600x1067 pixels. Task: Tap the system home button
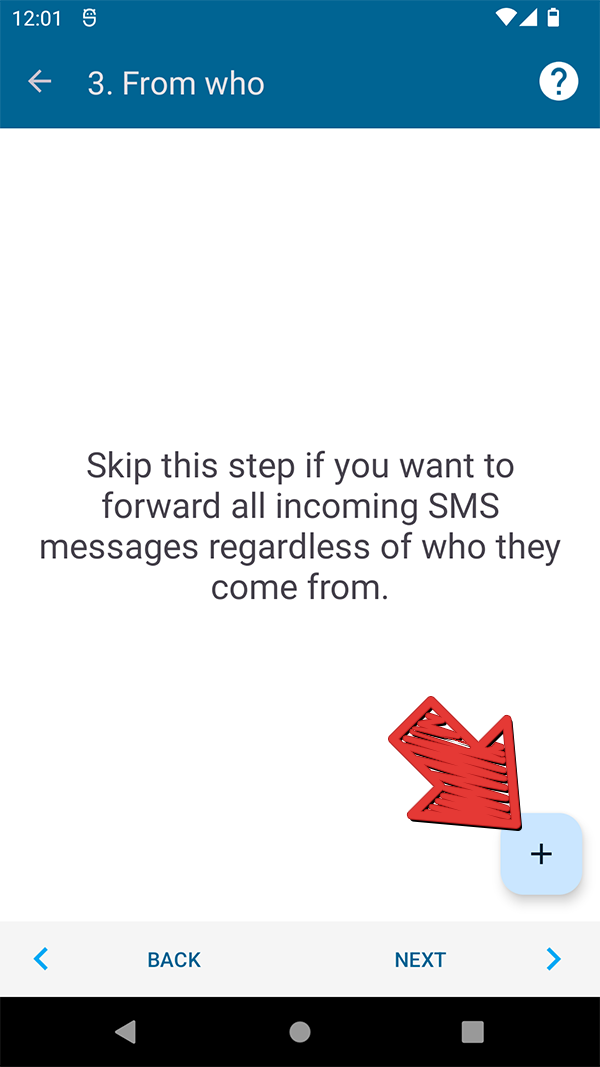[300, 1032]
